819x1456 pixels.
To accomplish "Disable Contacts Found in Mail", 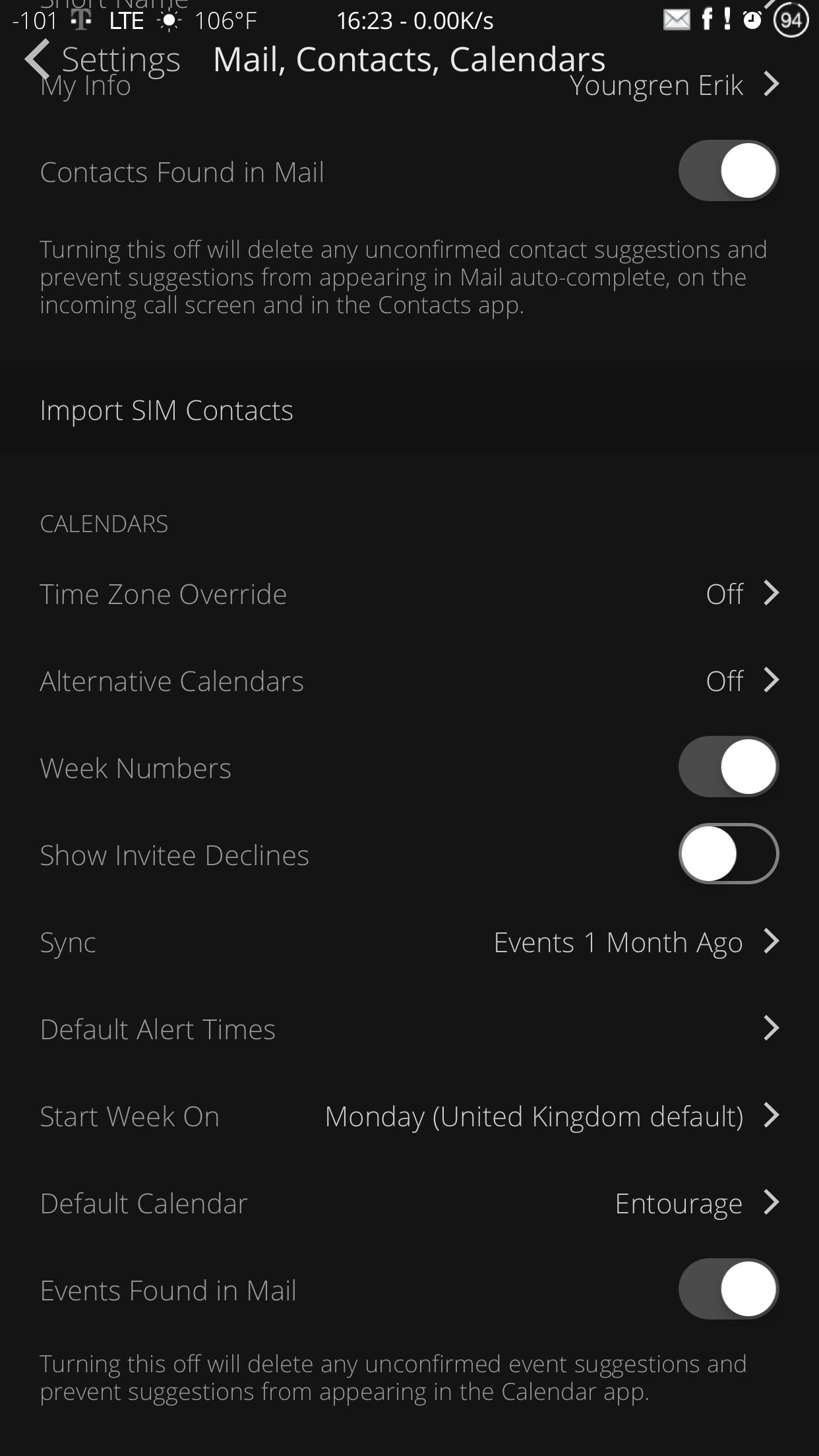I will (729, 171).
